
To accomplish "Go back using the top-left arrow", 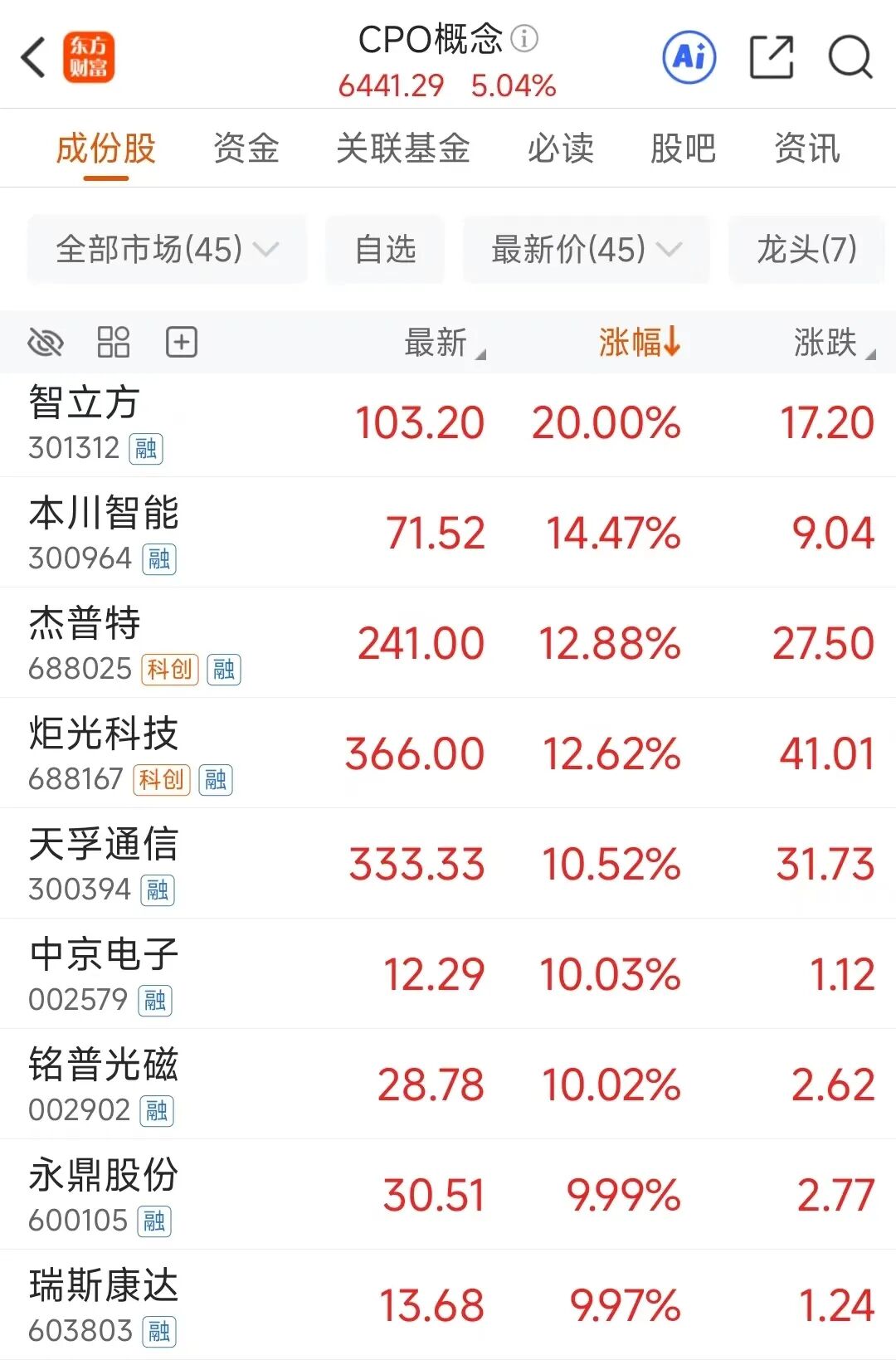I will 33,58.
